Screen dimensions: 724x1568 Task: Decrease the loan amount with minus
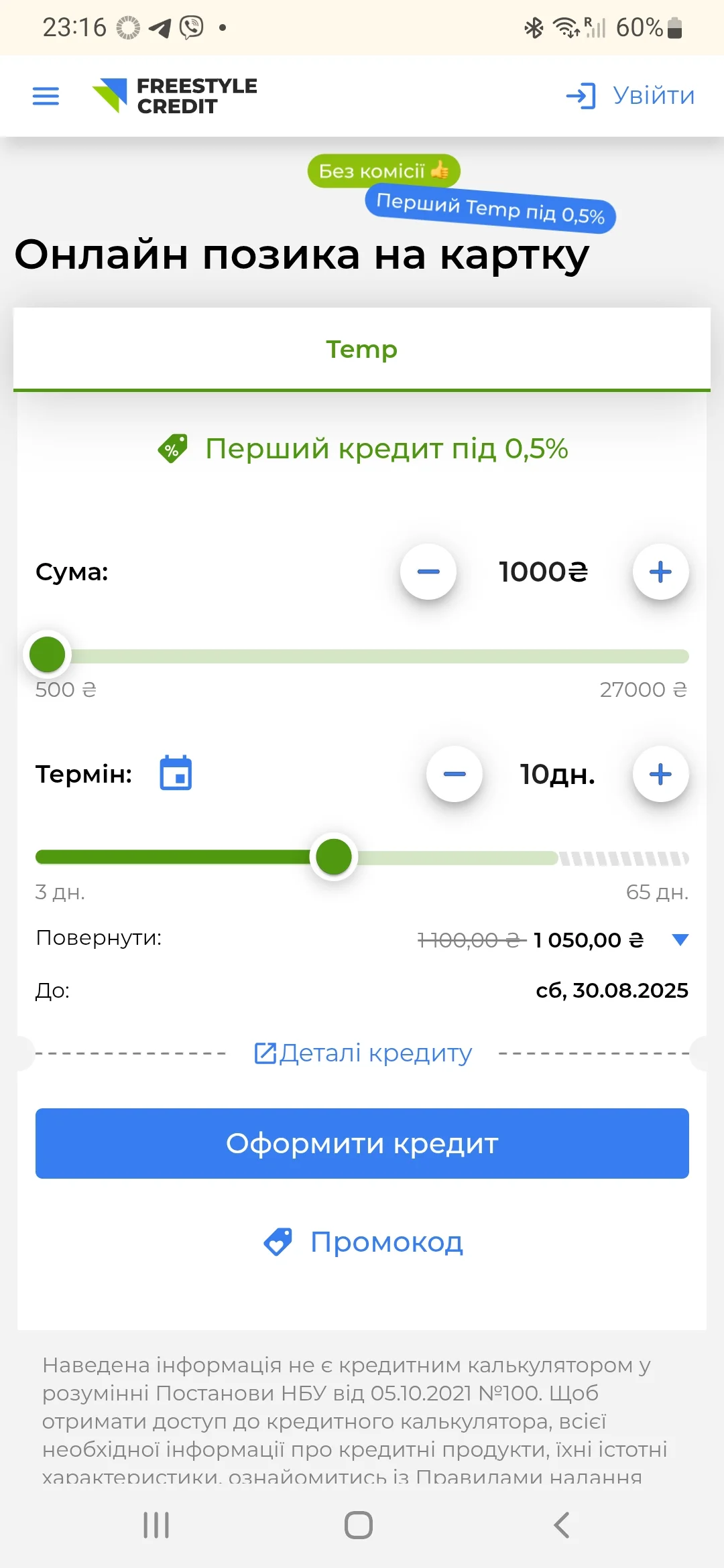tap(428, 572)
